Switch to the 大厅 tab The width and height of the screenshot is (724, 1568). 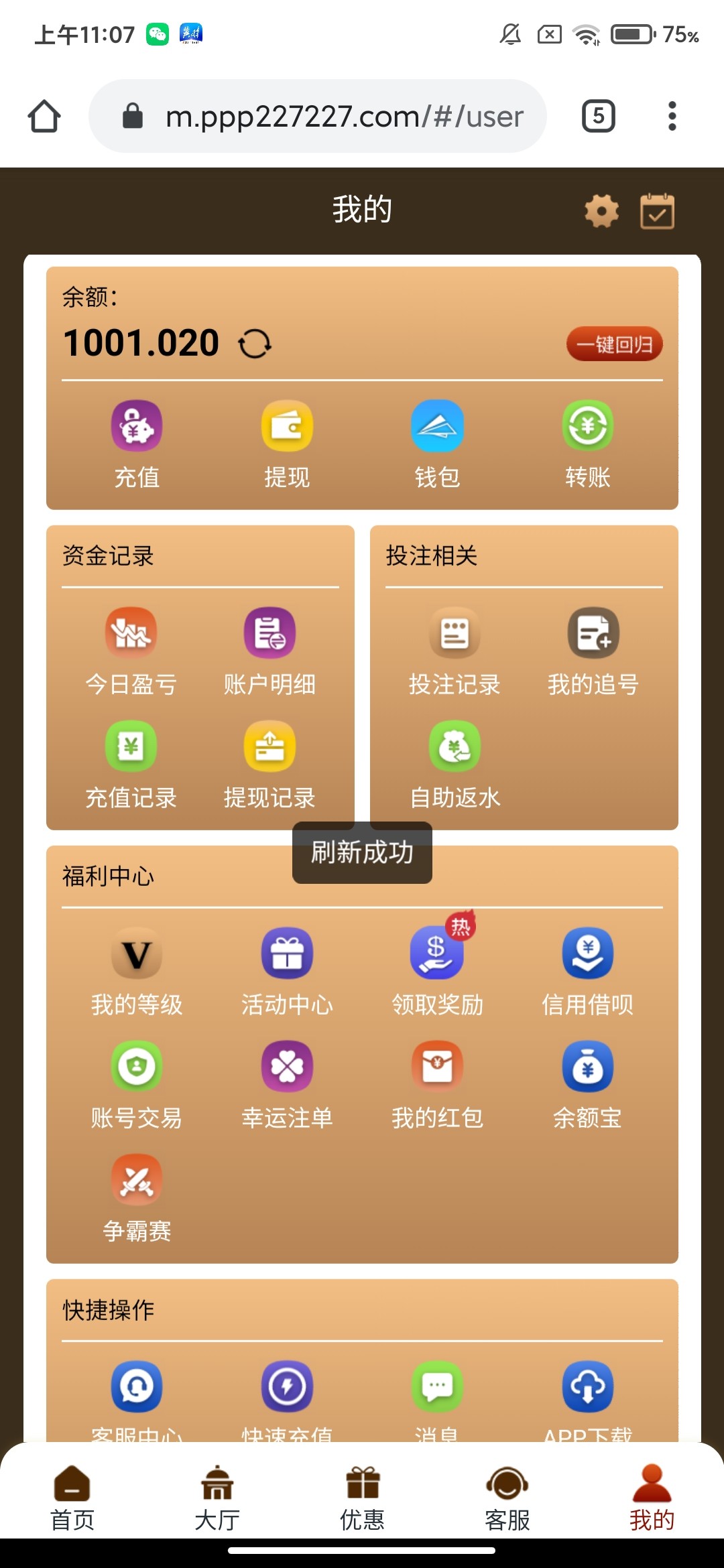coord(217,1492)
